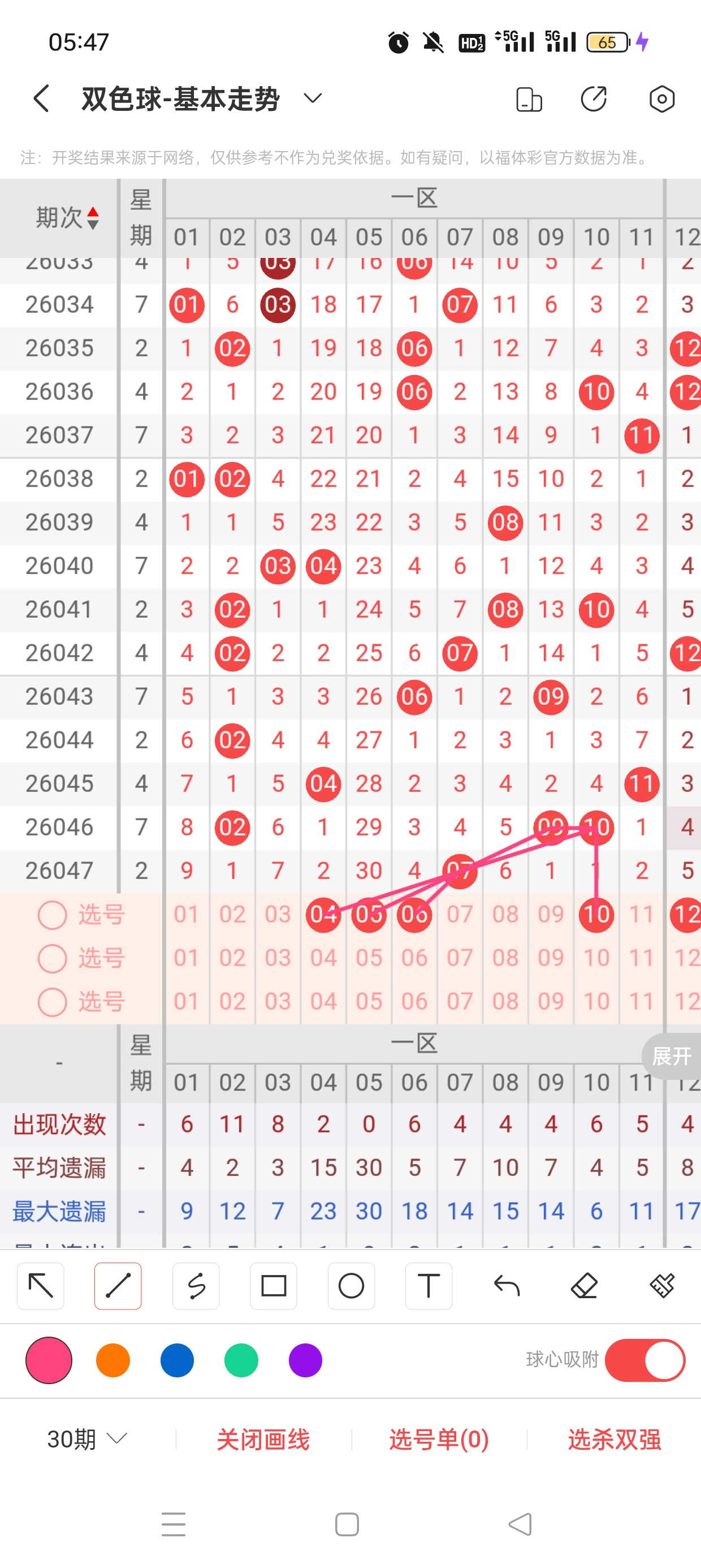Viewport: 701px width, 1568px height.
Task: Pick the blue line color
Action: click(177, 1360)
